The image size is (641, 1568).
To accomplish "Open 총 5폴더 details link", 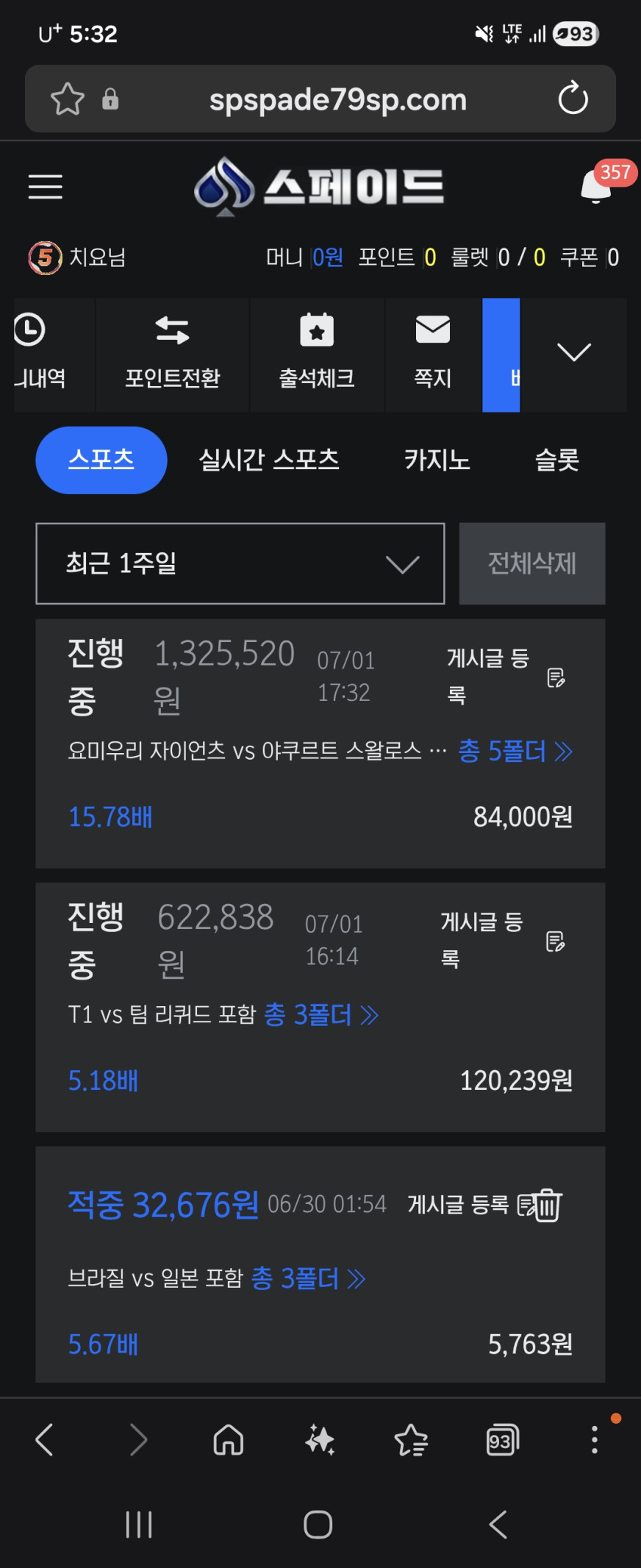I will [515, 751].
